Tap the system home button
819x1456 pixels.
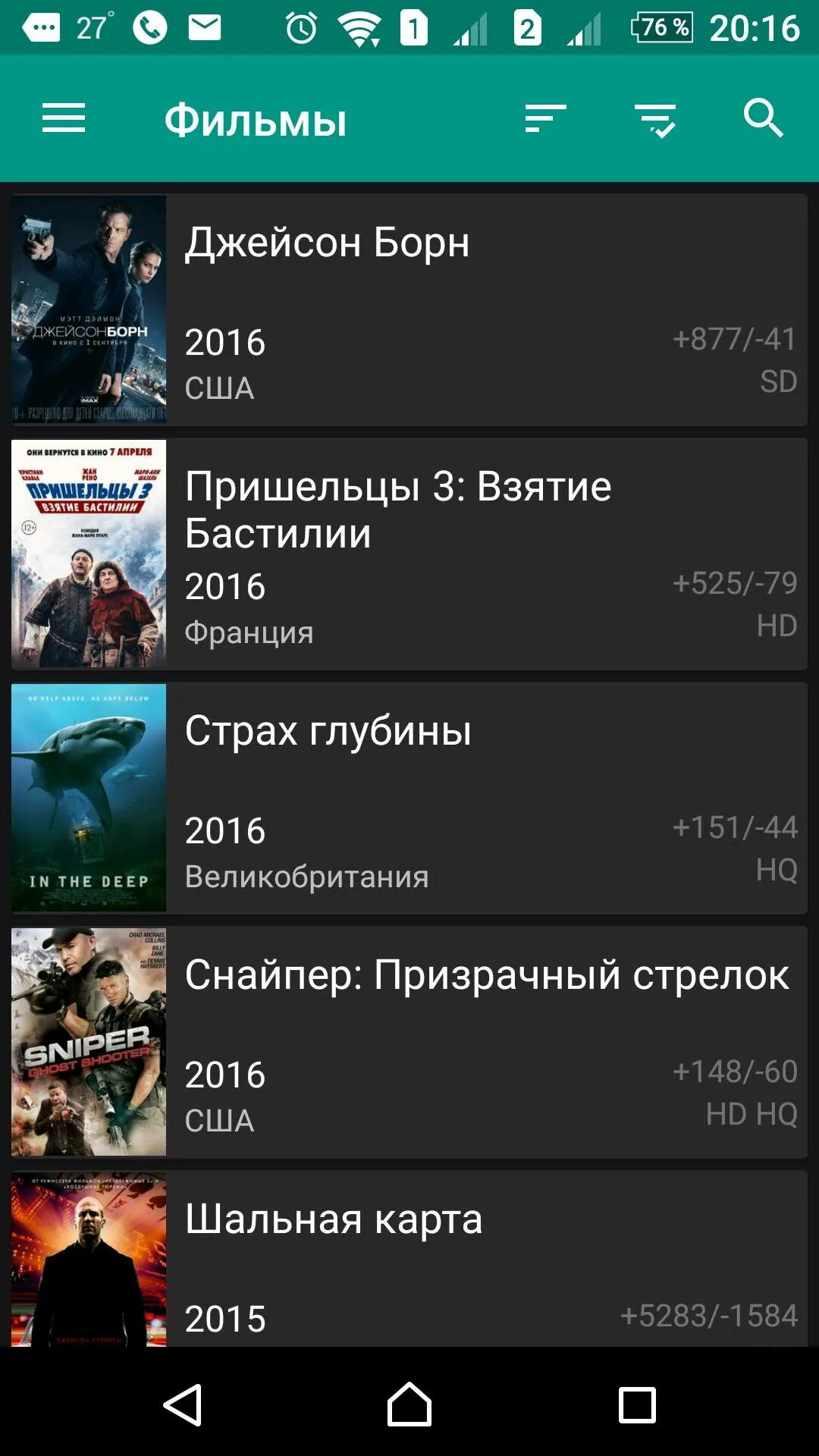click(409, 1404)
